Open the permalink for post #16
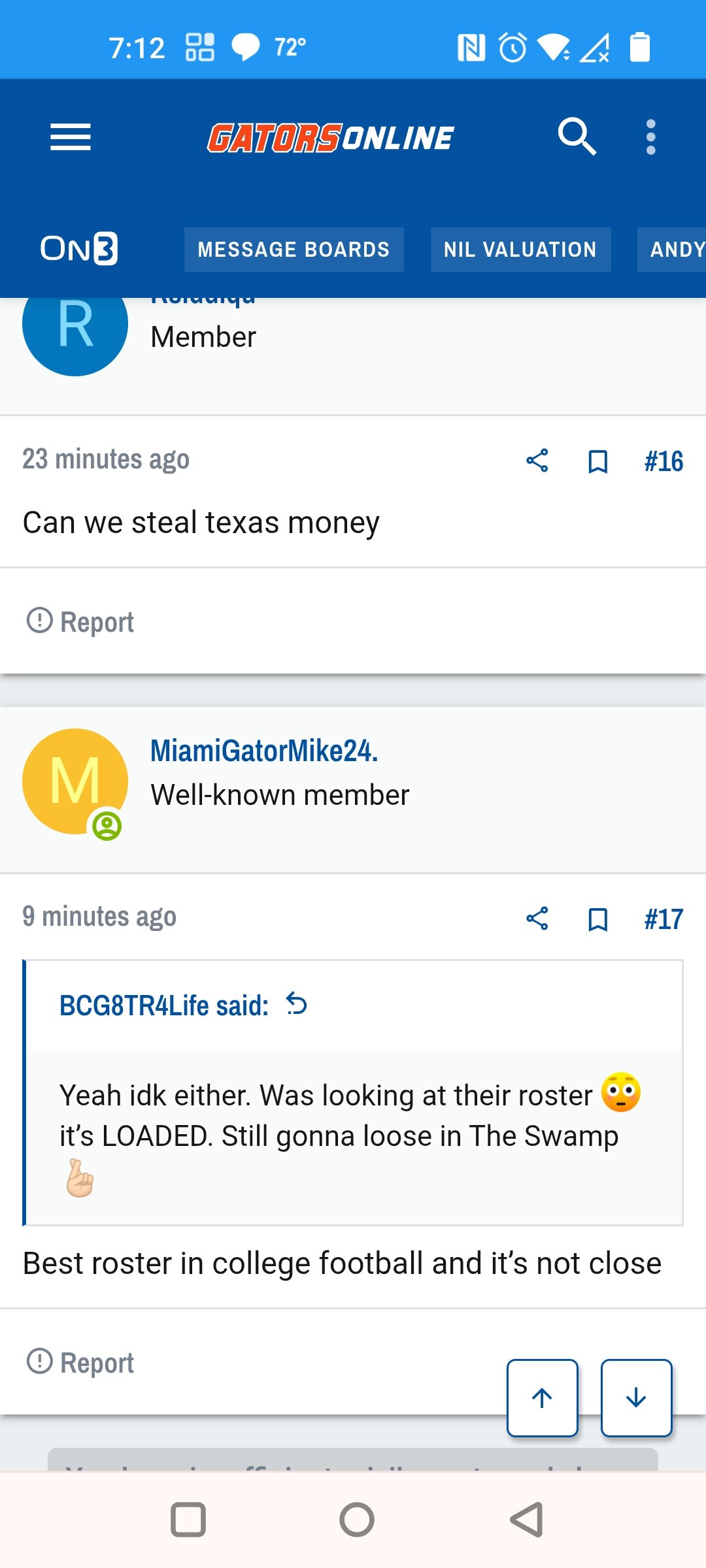 click(x=664, y=461)
